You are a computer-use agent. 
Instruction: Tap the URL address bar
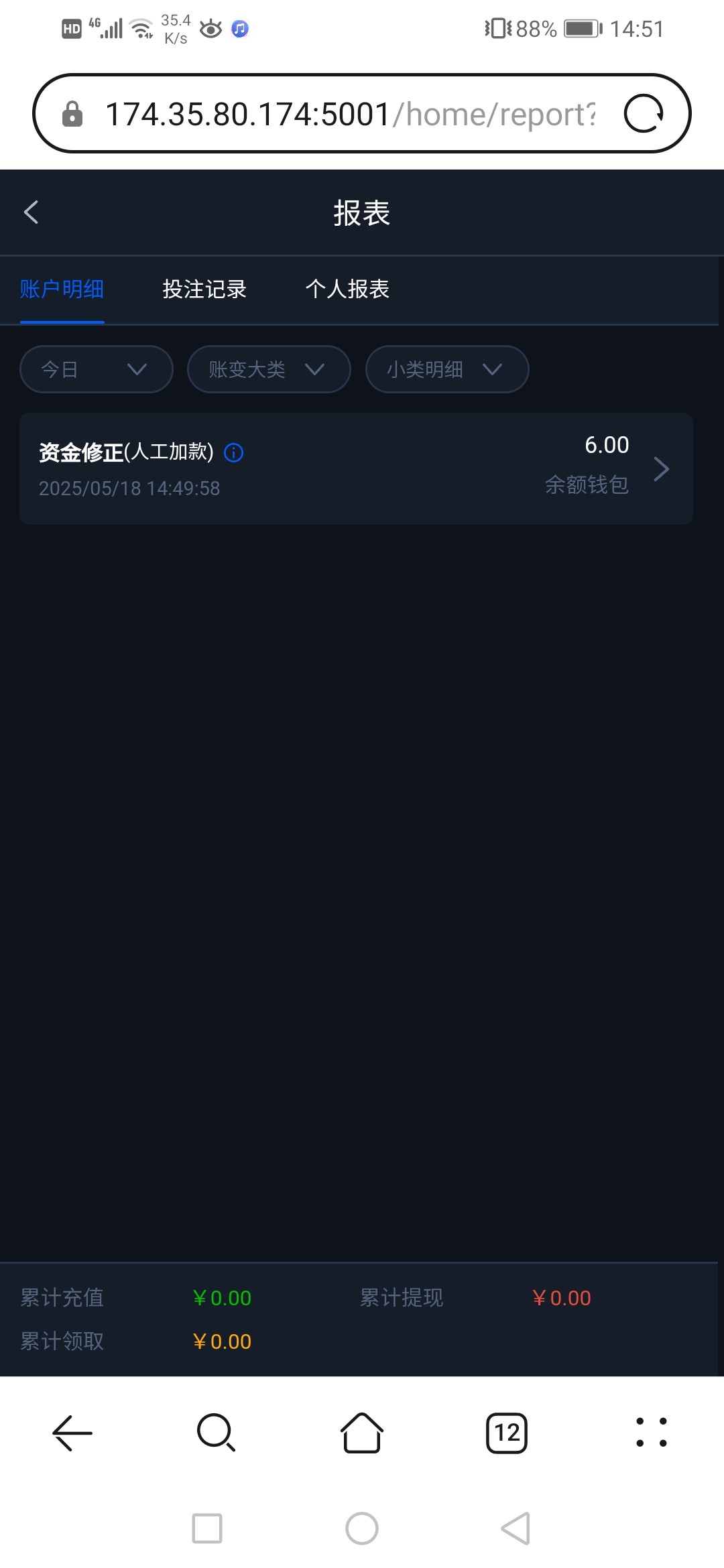[349, 114]
